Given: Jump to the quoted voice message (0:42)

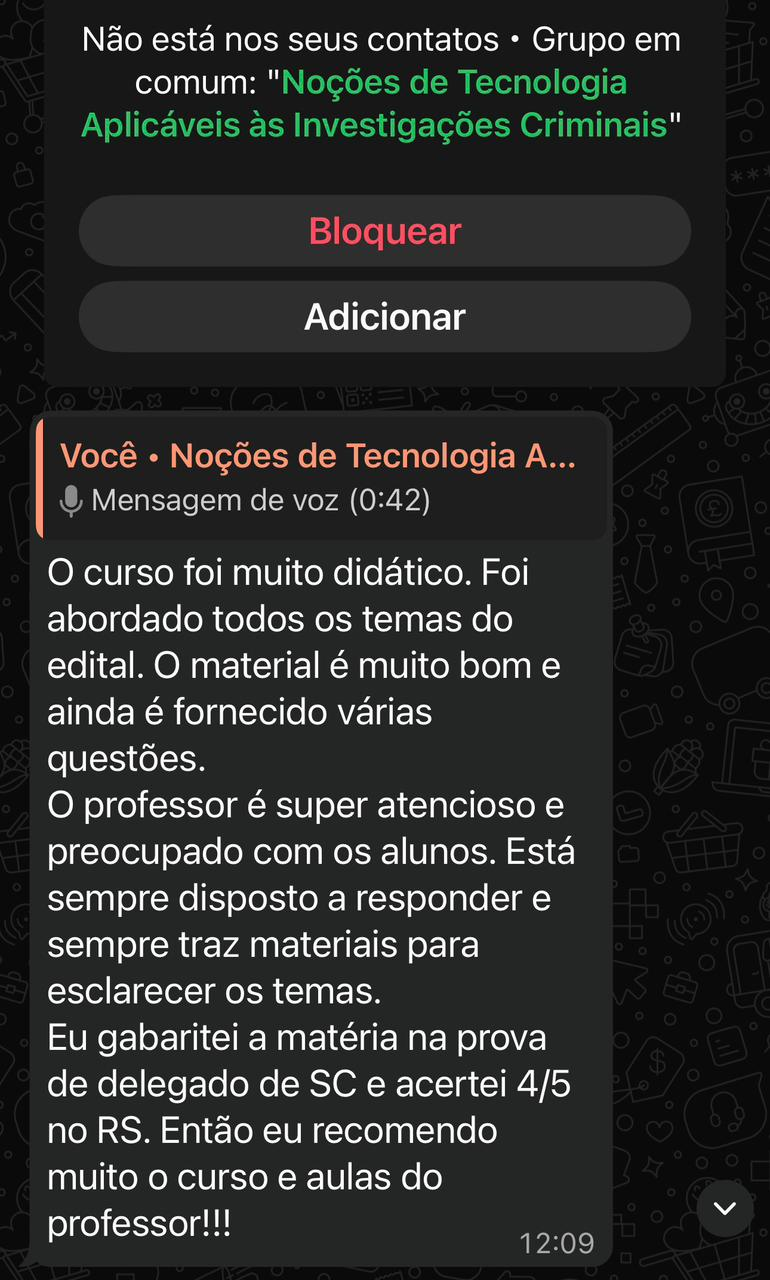Looking at the screenshot, I should point(320,478).
